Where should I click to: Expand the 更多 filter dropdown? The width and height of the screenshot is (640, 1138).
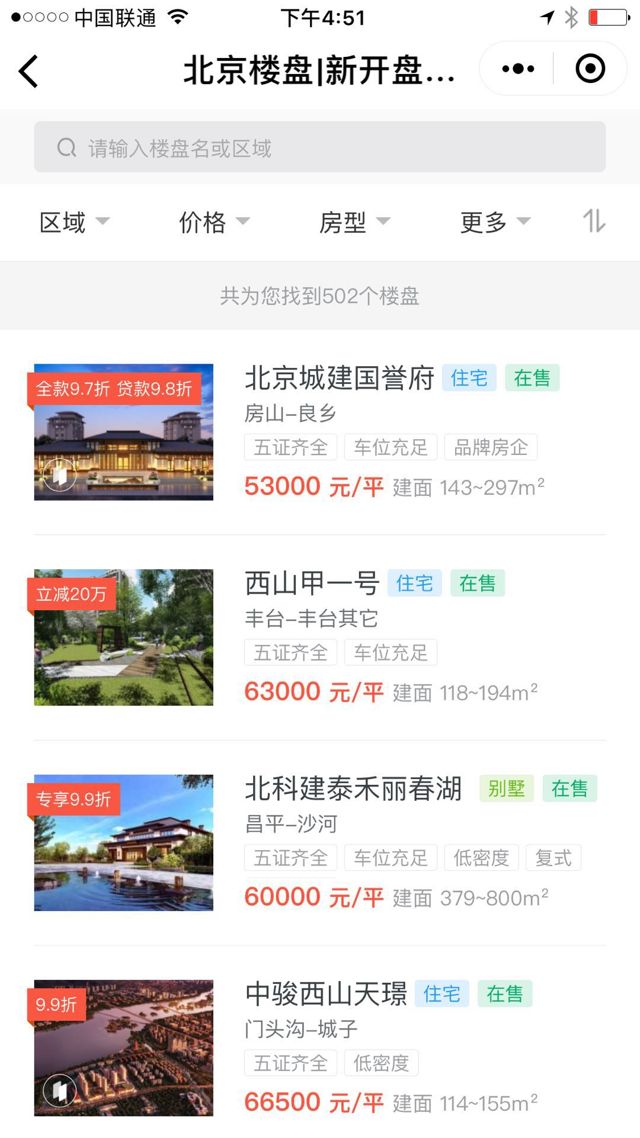pos(494,222)
